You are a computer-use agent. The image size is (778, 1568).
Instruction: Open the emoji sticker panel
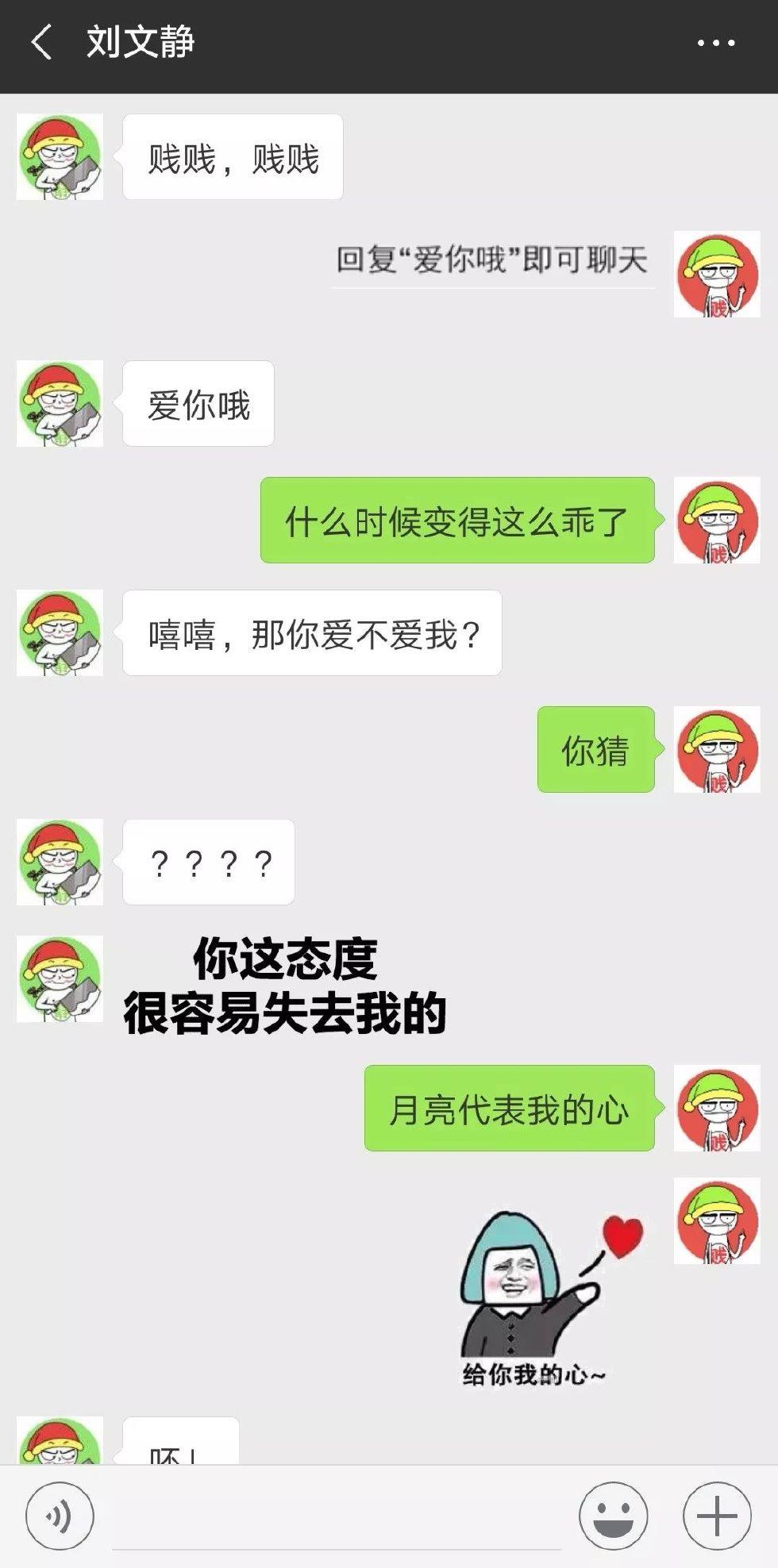point(613,1515)
